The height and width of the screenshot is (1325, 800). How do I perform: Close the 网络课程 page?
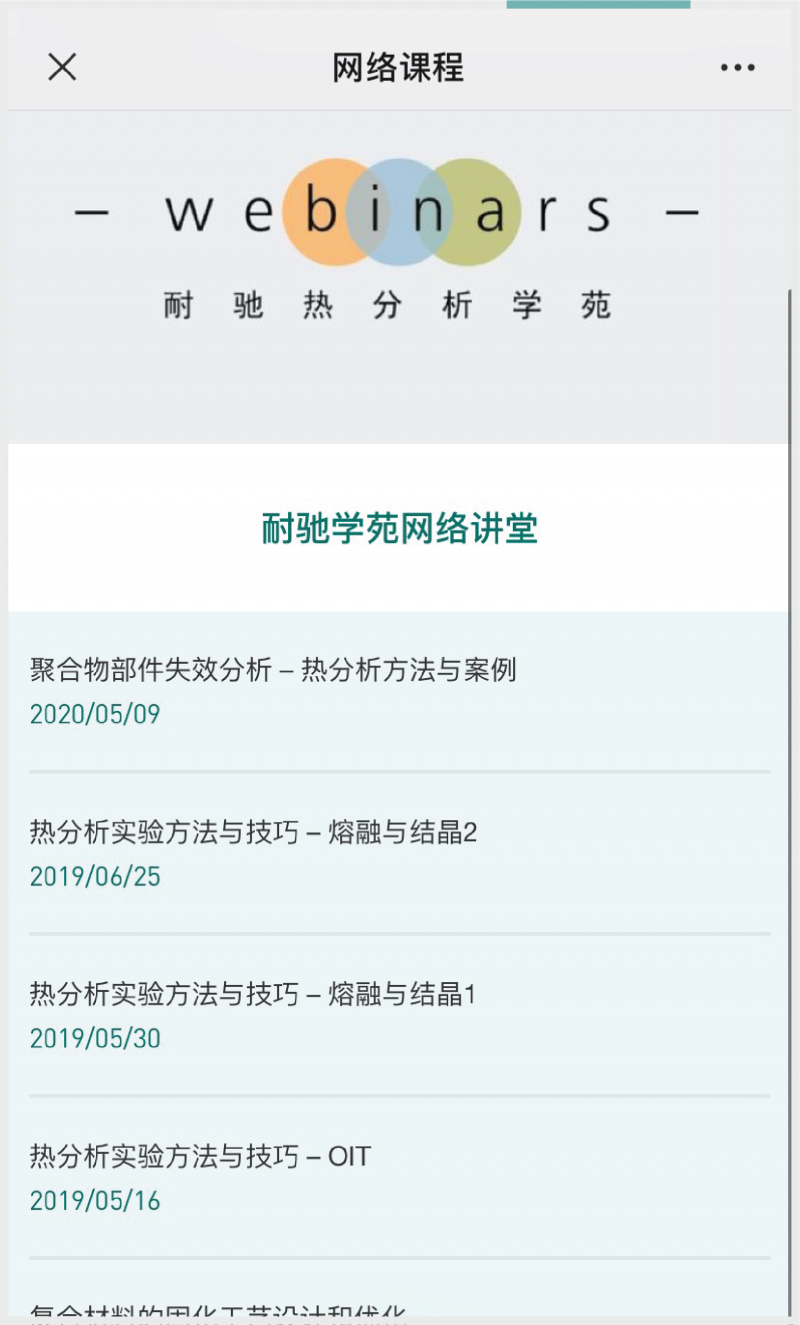(x=62, y=67)
